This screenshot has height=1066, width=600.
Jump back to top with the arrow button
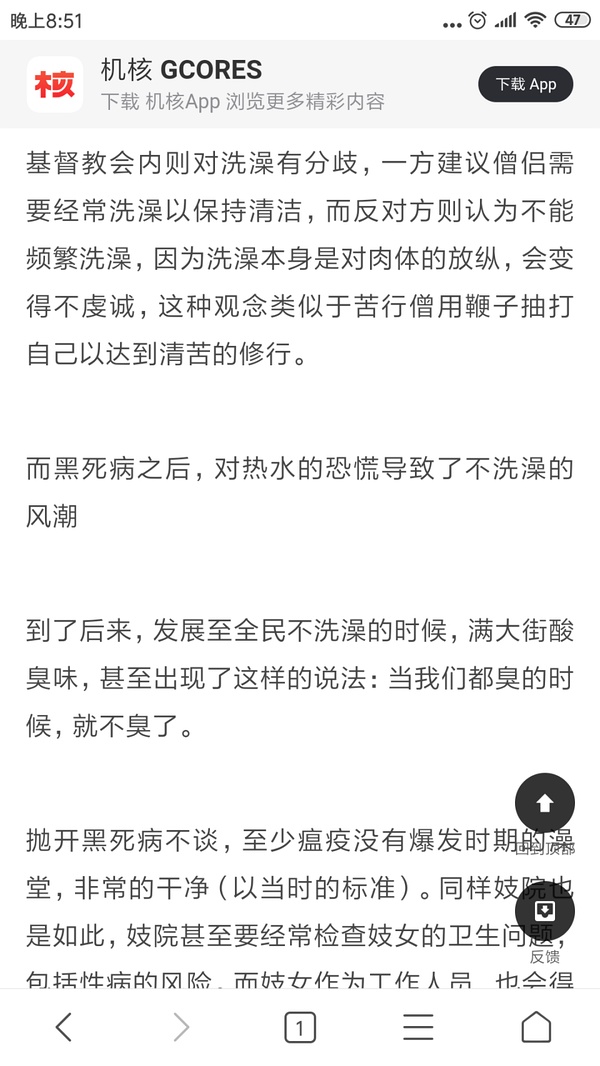click(544, 803)
